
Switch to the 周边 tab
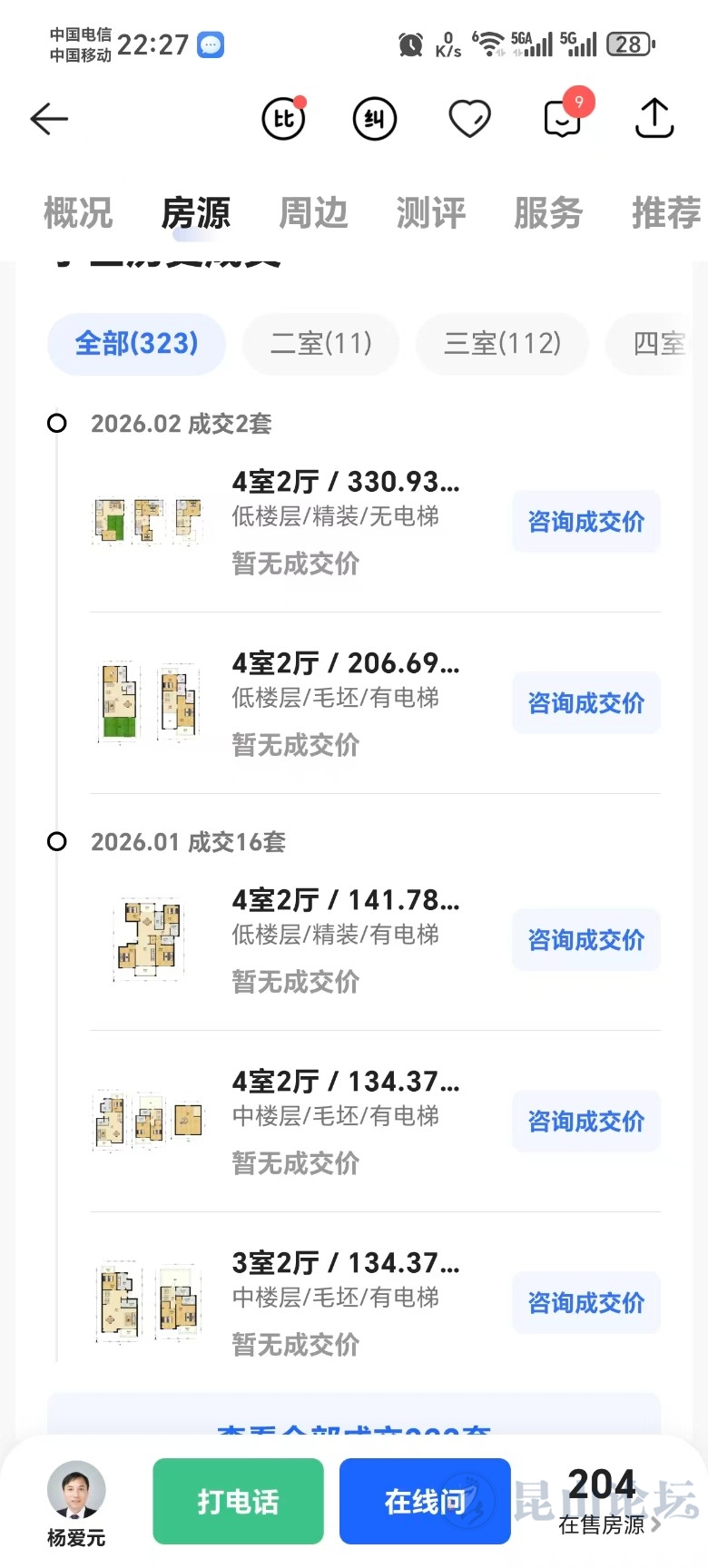click(313, 213)
